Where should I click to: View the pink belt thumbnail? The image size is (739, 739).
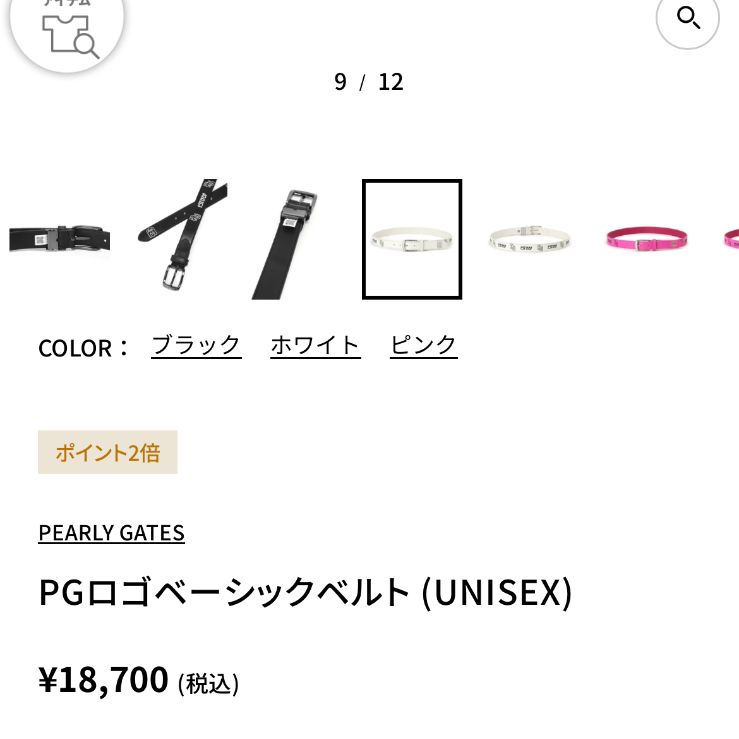(646, 240)
